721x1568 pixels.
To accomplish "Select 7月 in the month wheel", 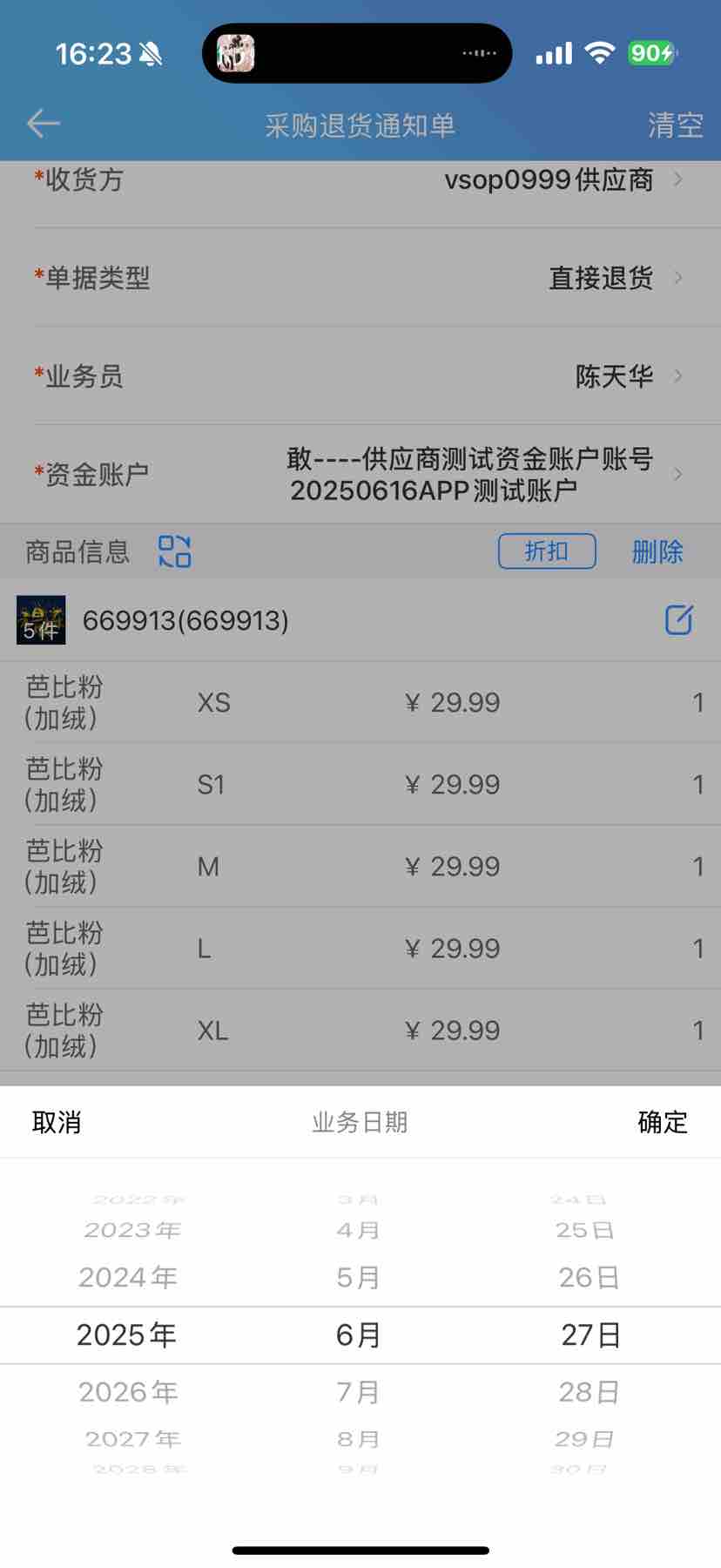I will [x=359, y=1392].
